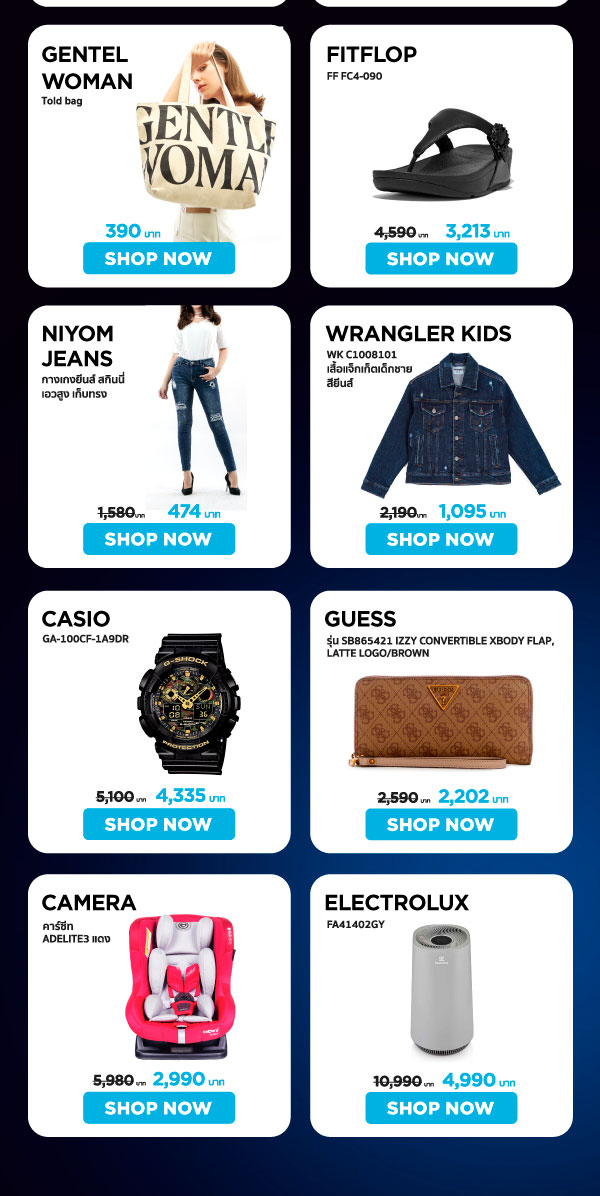Shop the Casio GA-100CF-1A9DR watch
The image size is (600, 1196).
(x=159, y=824)
